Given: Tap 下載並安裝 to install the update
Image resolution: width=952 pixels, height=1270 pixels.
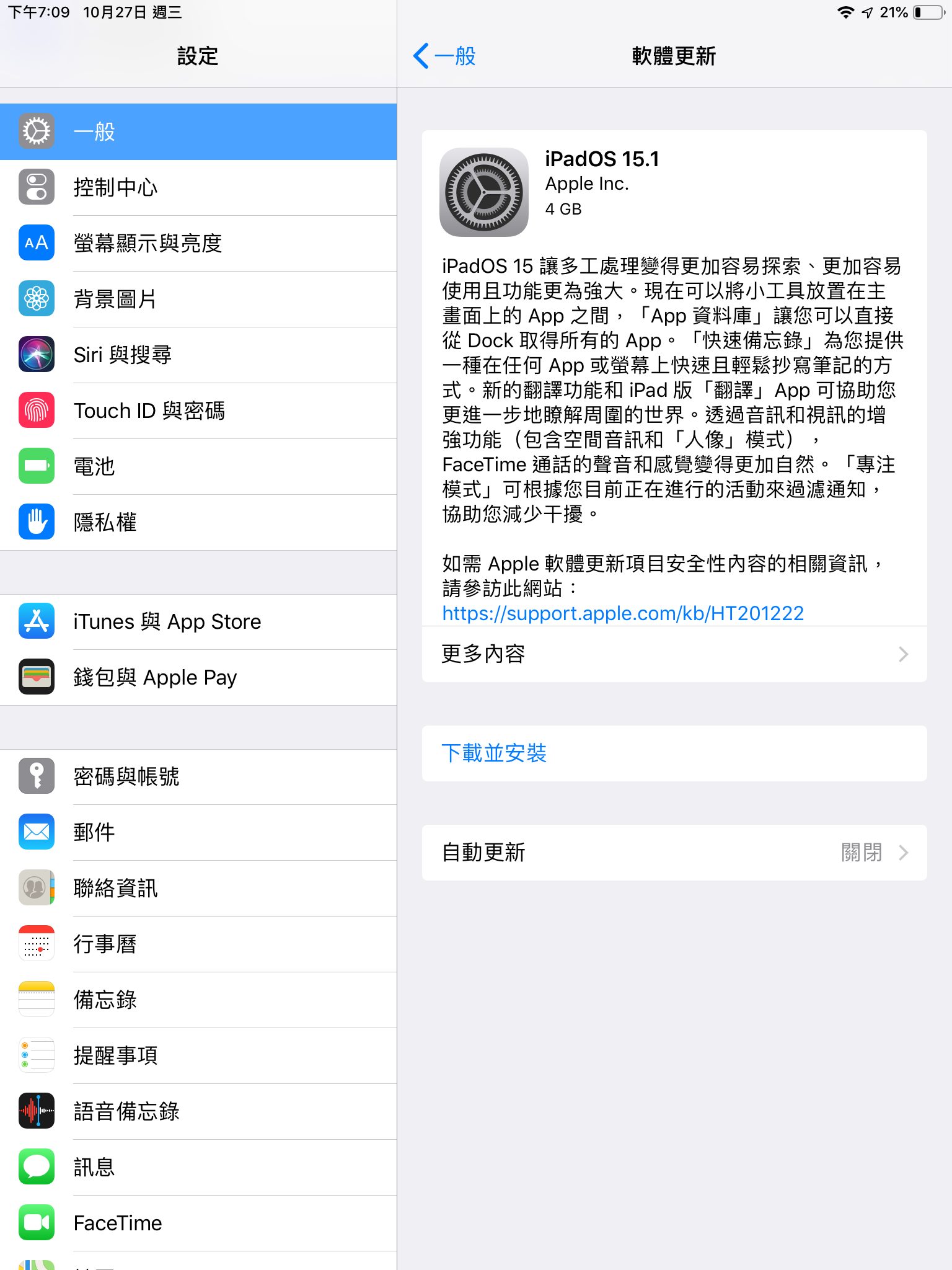Looking at the screenshot, I should pyautogui.click(x=493, y=753).
